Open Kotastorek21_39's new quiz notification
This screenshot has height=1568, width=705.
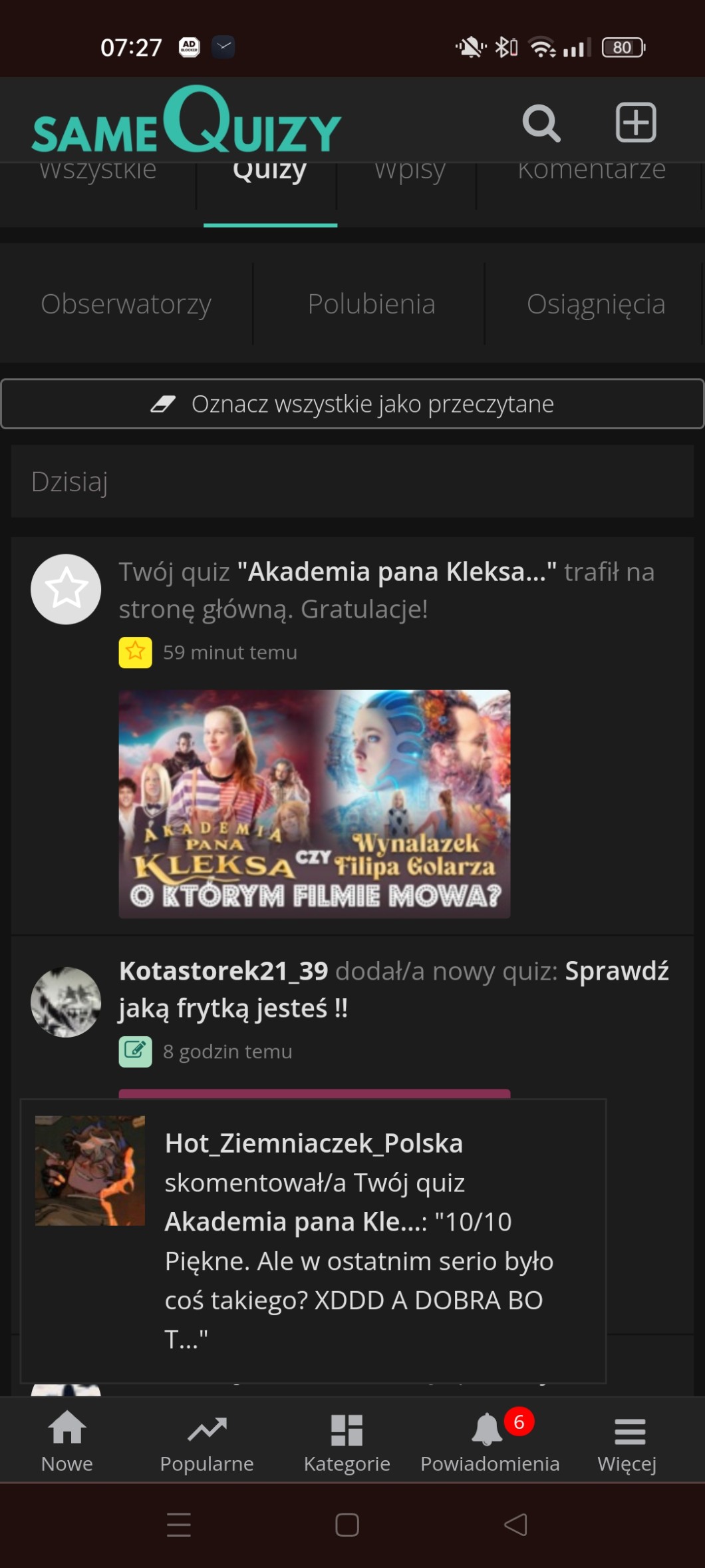click(392, 990)
